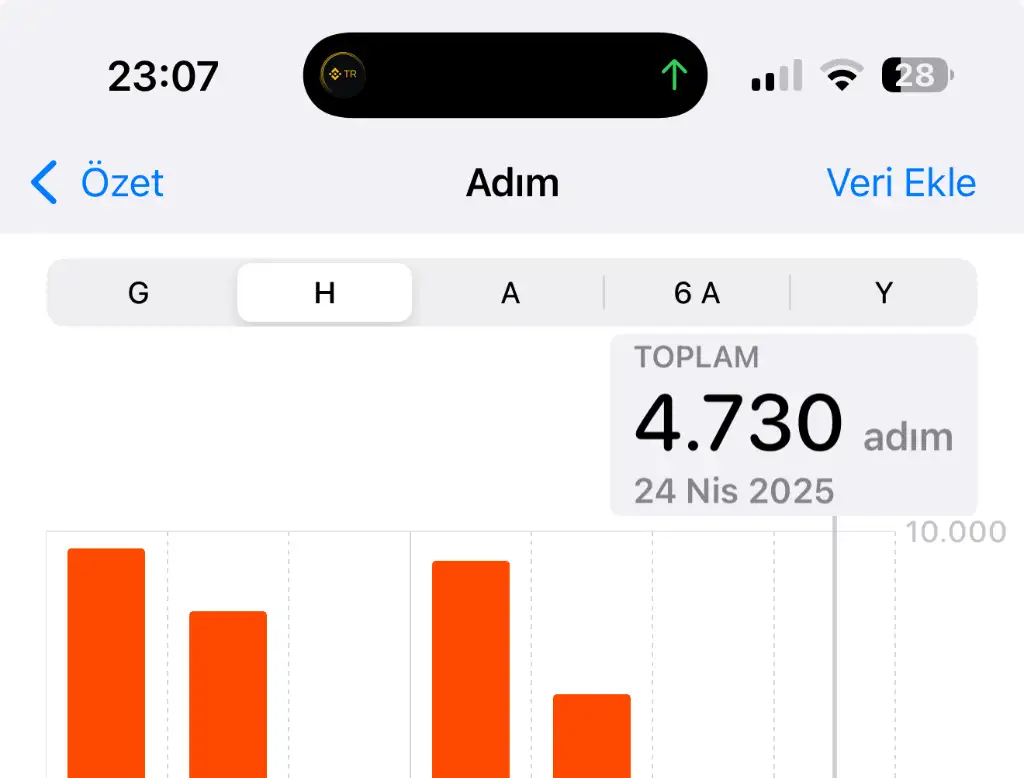The width and height of the screenshot is (1024, 778).
Task: Switch to the G day view
Action: click(x=138, y=293)
